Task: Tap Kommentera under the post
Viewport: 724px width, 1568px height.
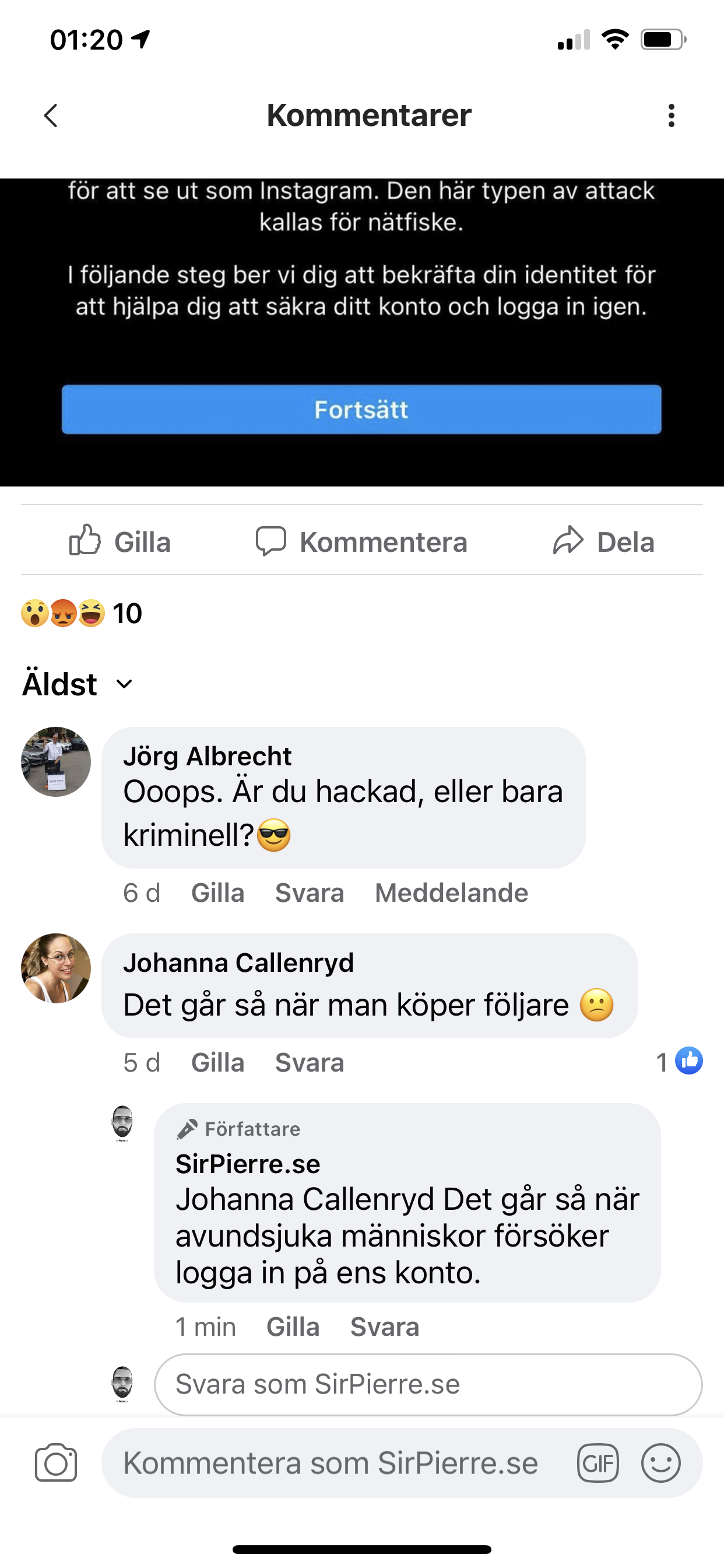Action: [361, 541]
